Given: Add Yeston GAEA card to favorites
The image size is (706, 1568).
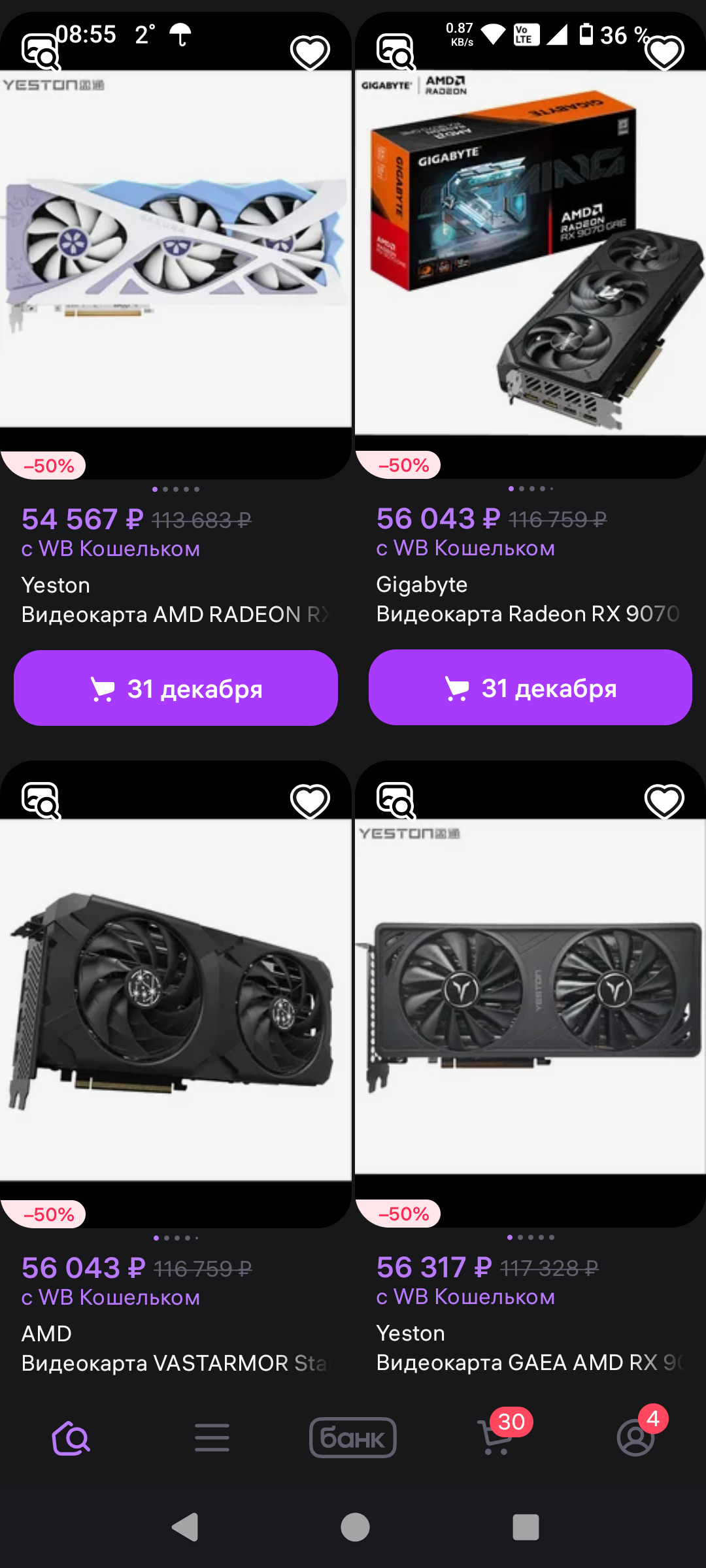Looking at the screenshot, I should [x=664, y=800].
